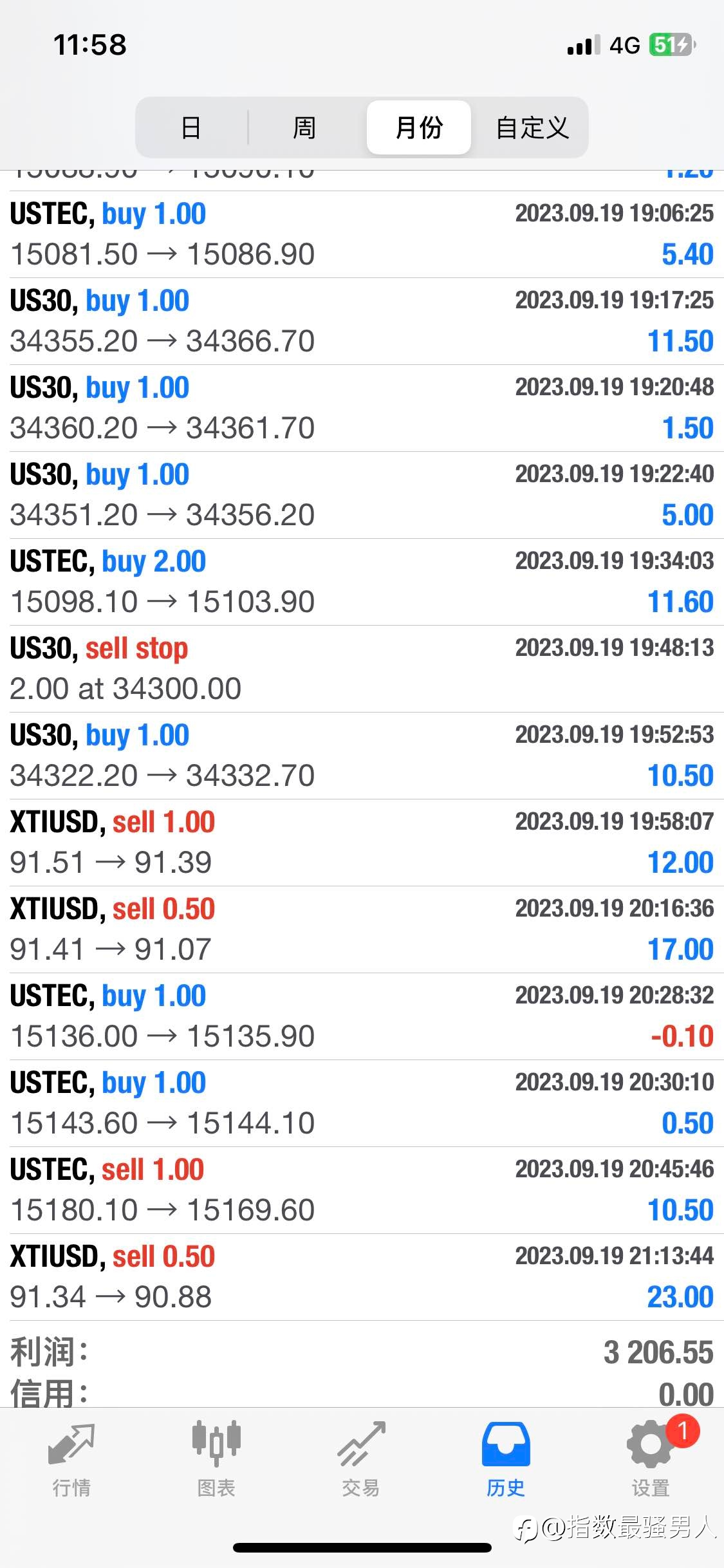Switch to the 周 period tab
The width and height of the screenshot is (724, 1568).
[304, 127]
